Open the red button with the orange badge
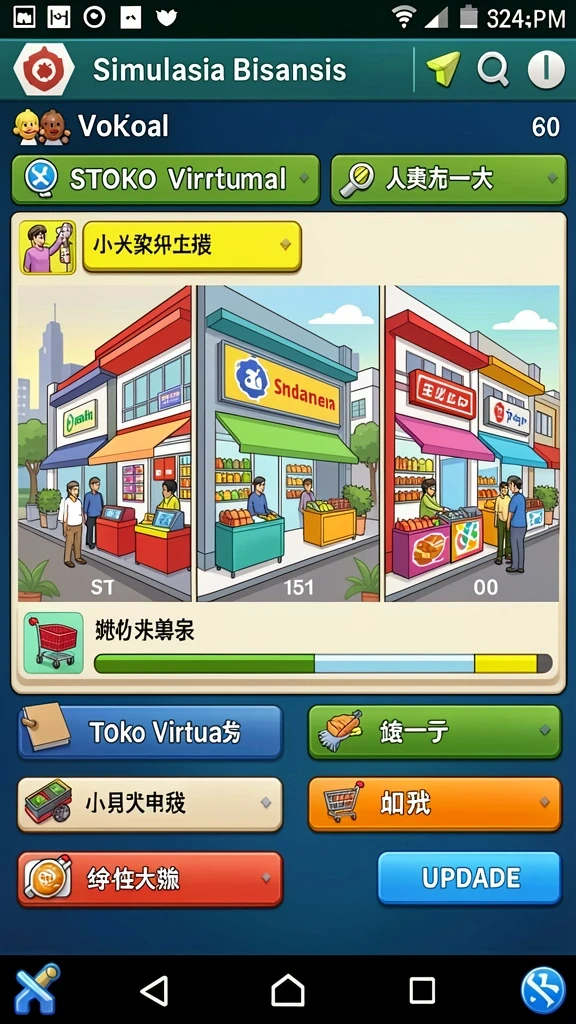Screen dimensions: 576x1024 point(150,879)
